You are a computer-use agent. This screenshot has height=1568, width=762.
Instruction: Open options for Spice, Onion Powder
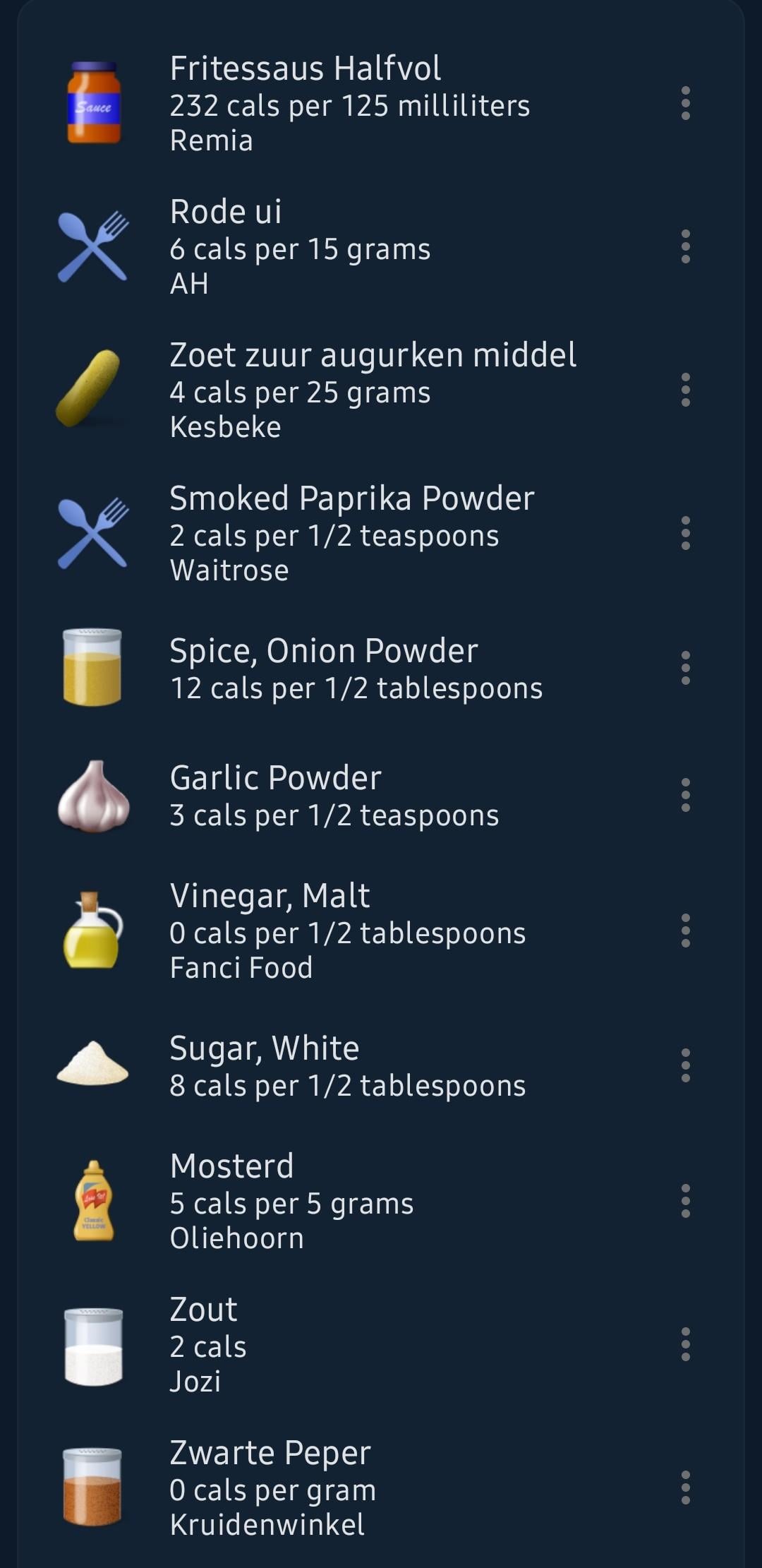[685, 669]
